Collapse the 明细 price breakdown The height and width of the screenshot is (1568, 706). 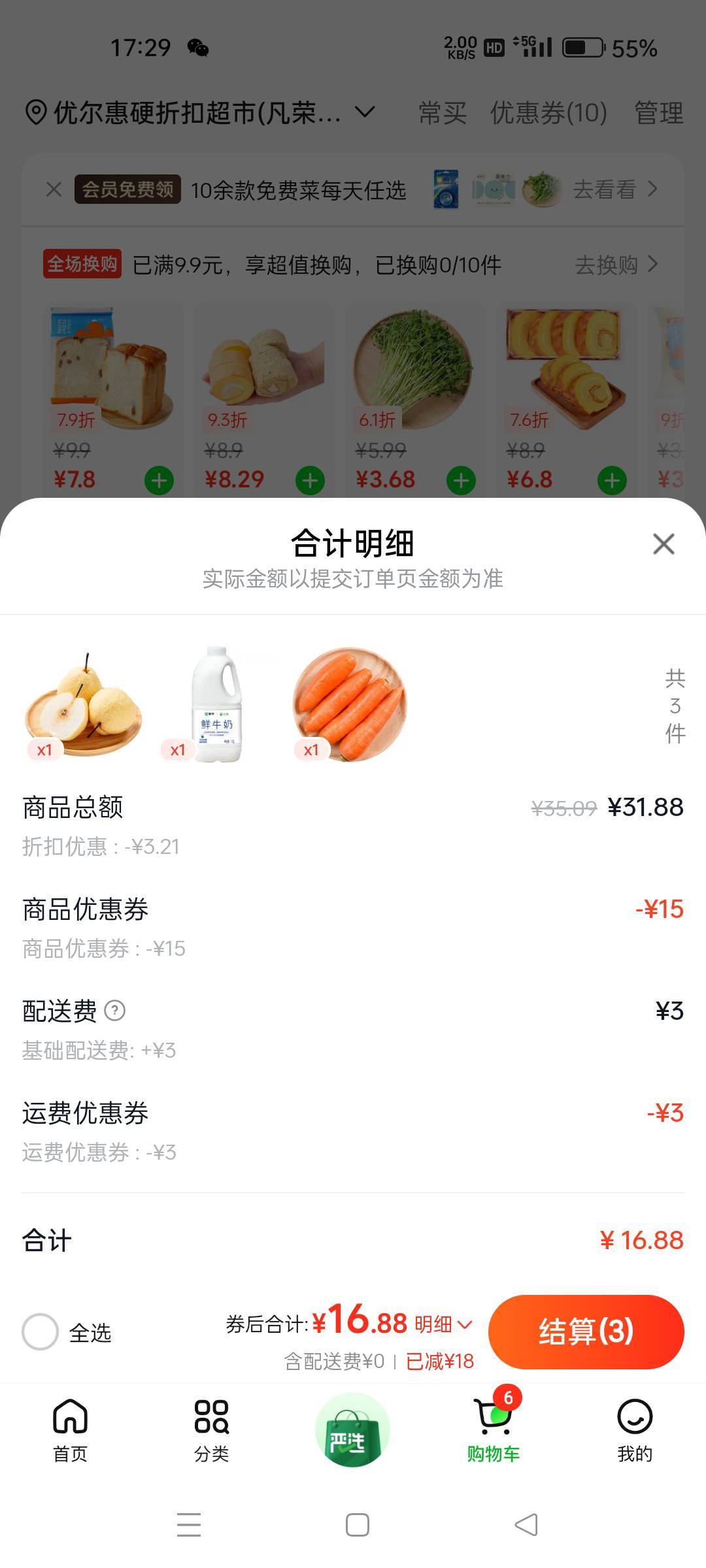(x=443, y=1324)
